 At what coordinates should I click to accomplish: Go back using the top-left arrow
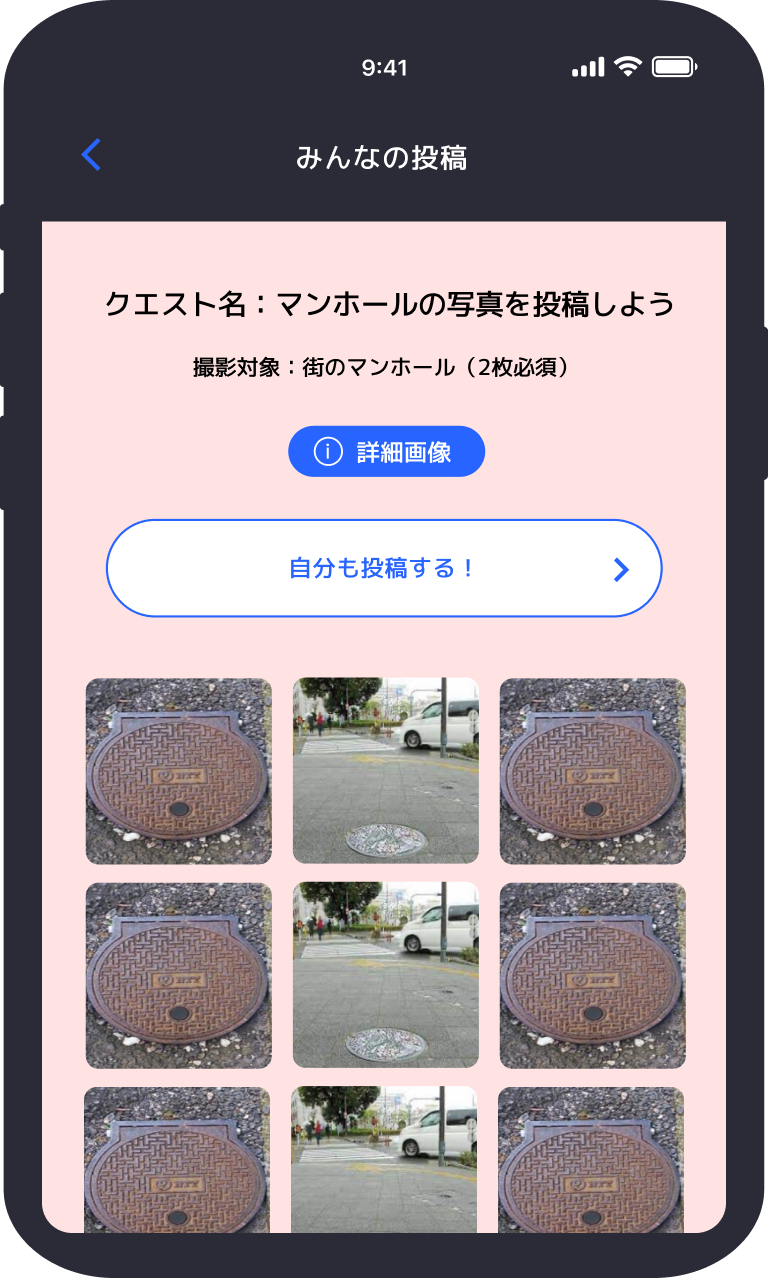tap(91, 155)
